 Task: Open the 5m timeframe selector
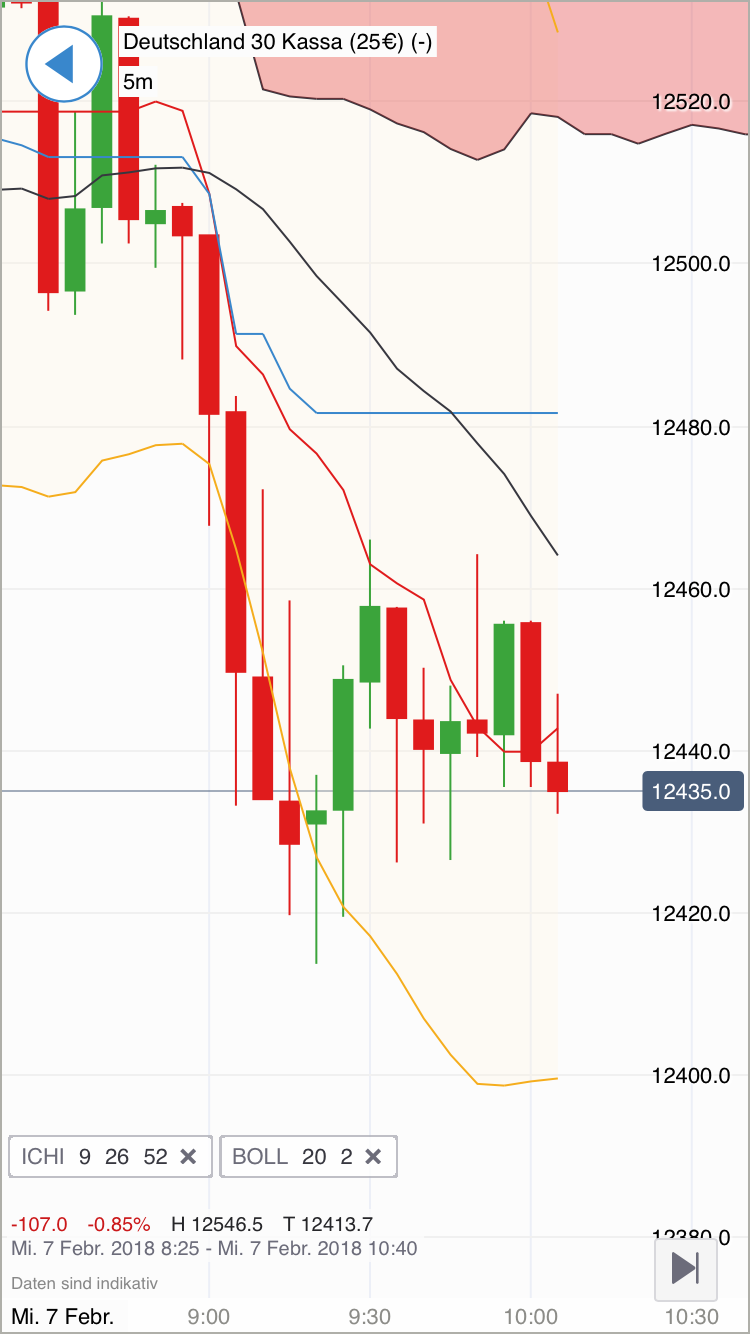tap(138, 82)
